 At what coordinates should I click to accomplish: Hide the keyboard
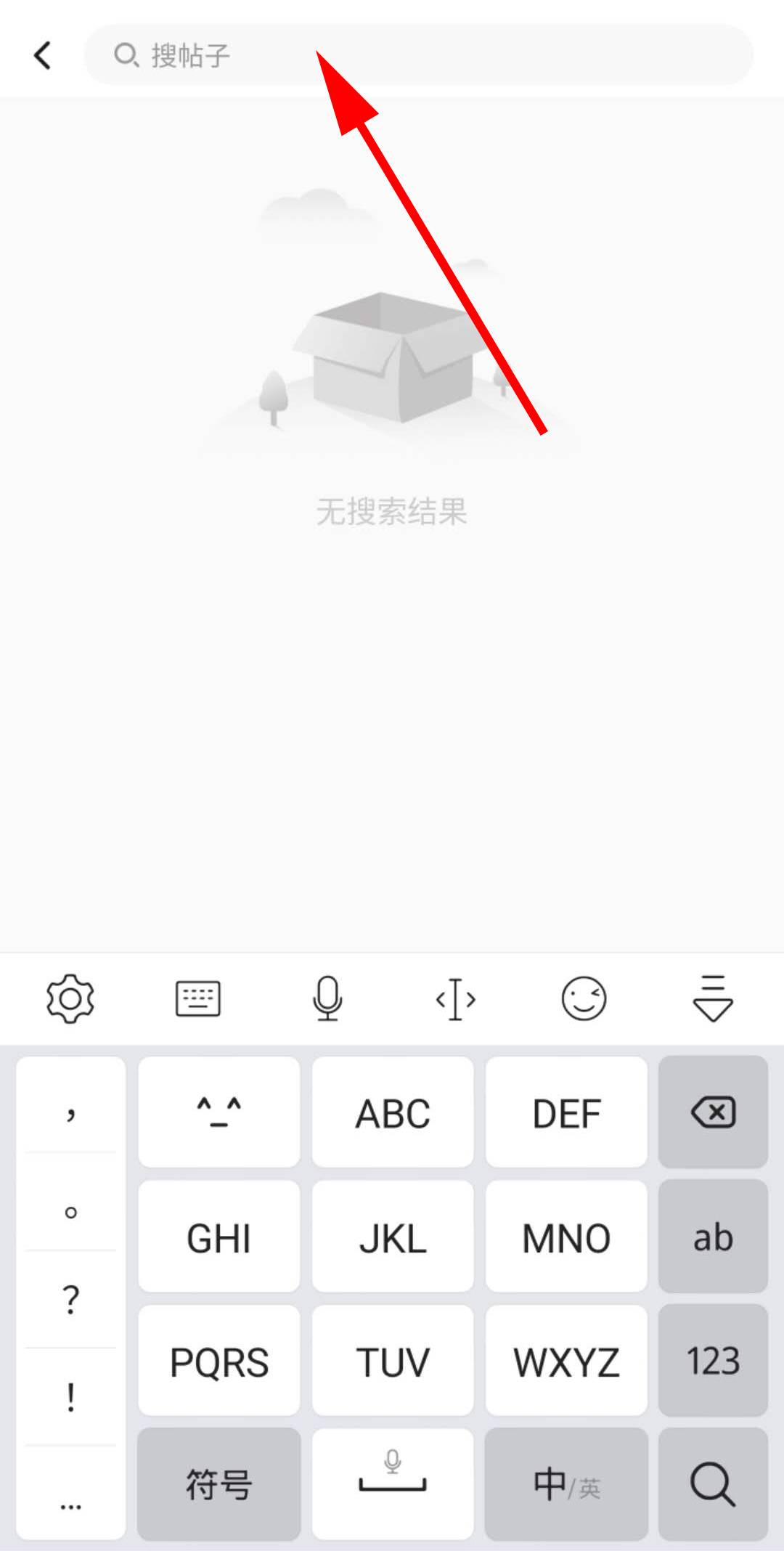click(713, 999)
